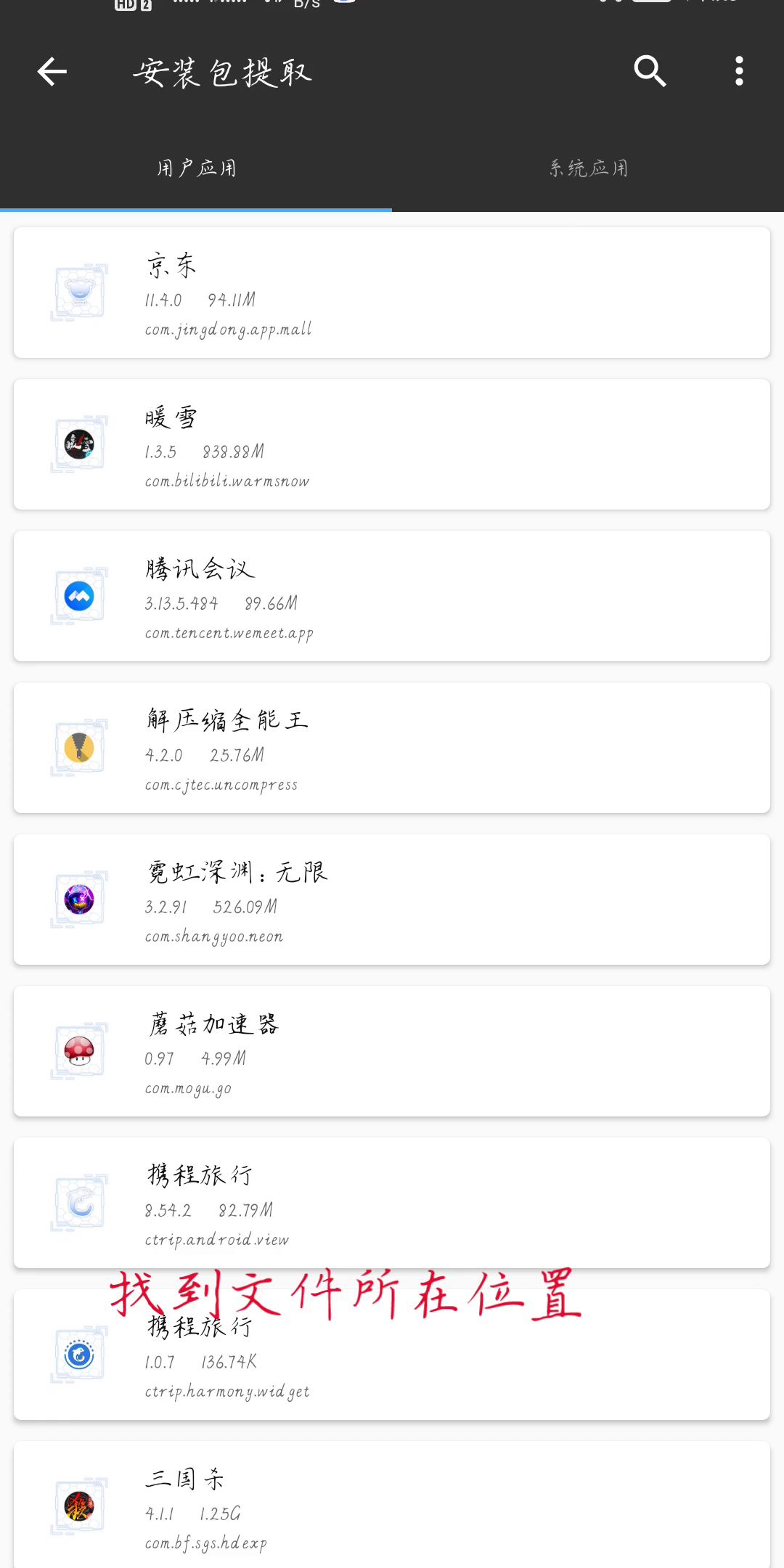Tap the 三国杀 app entry
The width and height of the screenshot is (784, 1568).
point(392,1505)
